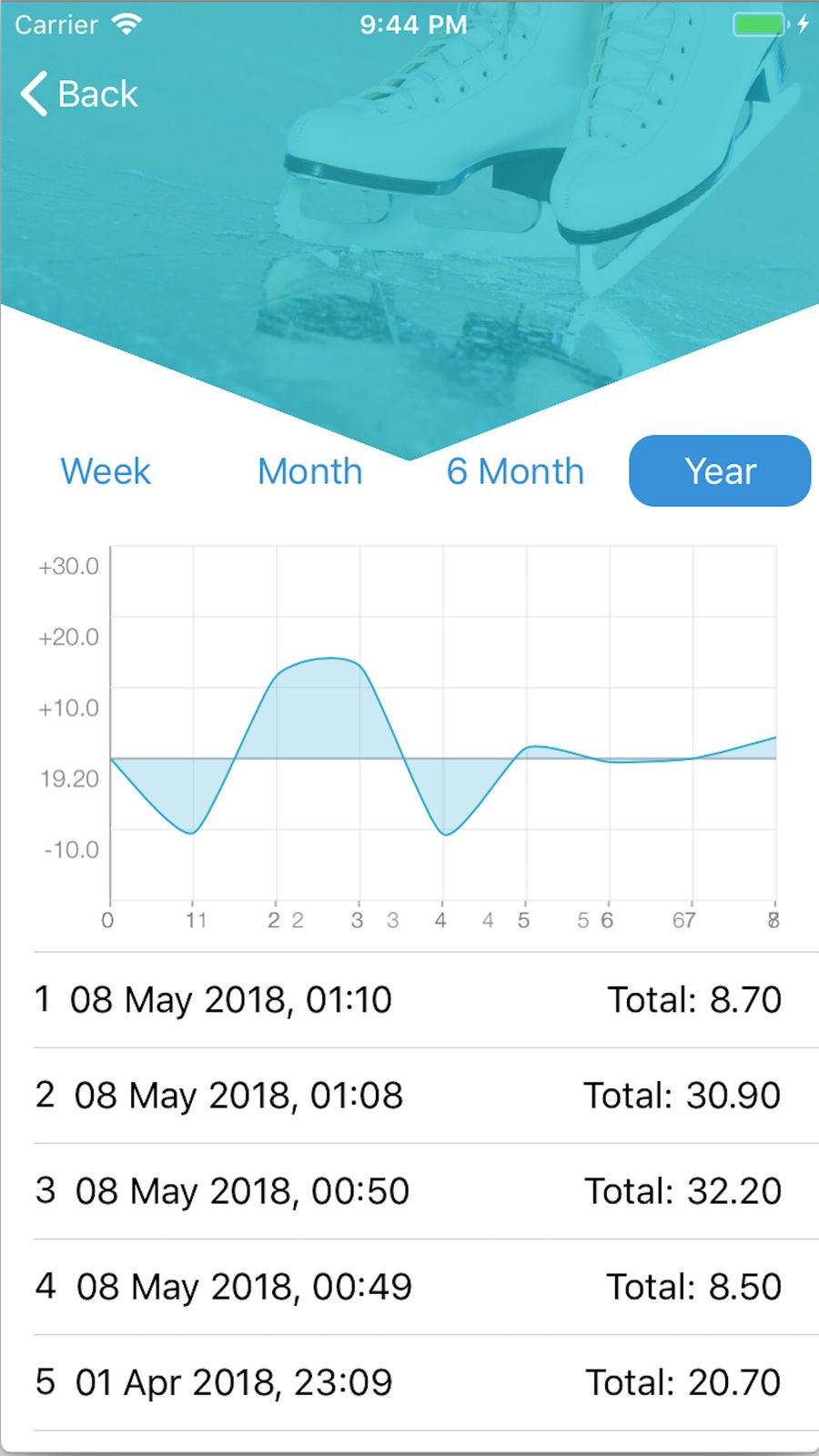The height and width of the screenshot is (1456, 819).
Task: Tap the 08 May 2018, 00:49 row
Action: (x=409, y=1287)
